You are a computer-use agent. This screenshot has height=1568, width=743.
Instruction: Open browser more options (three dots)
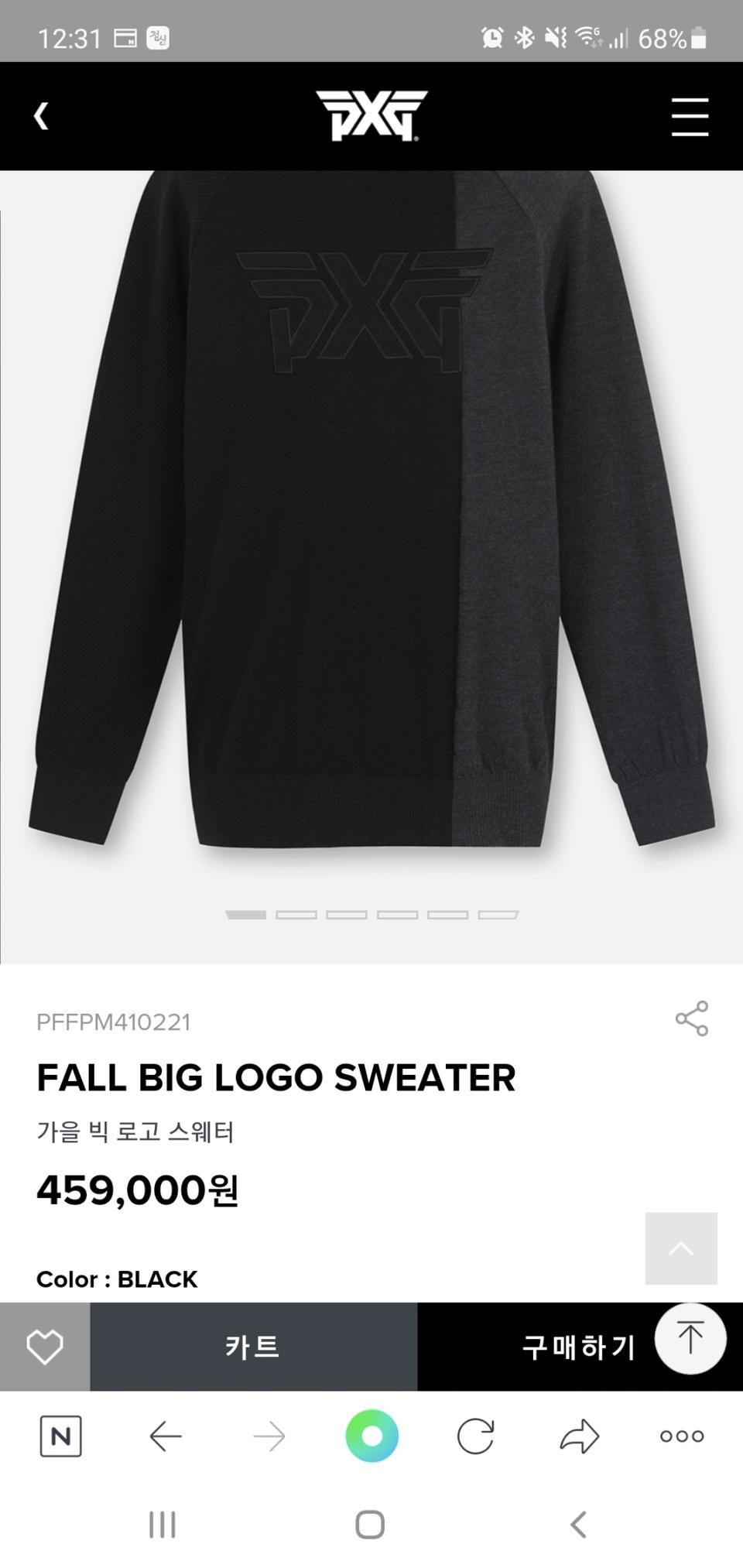coord(682,1436)
